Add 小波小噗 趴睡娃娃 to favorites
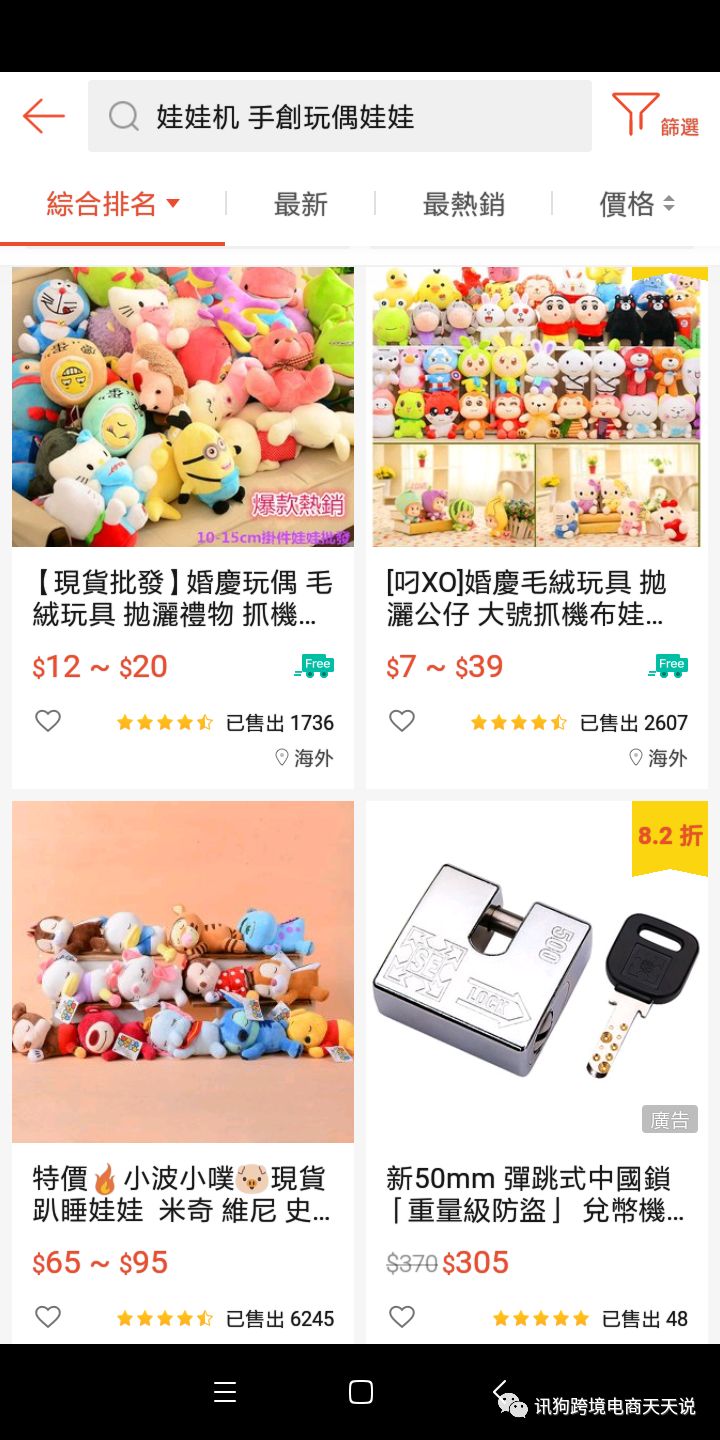Screen dimensions: 720x1440 pos(48,1317)
